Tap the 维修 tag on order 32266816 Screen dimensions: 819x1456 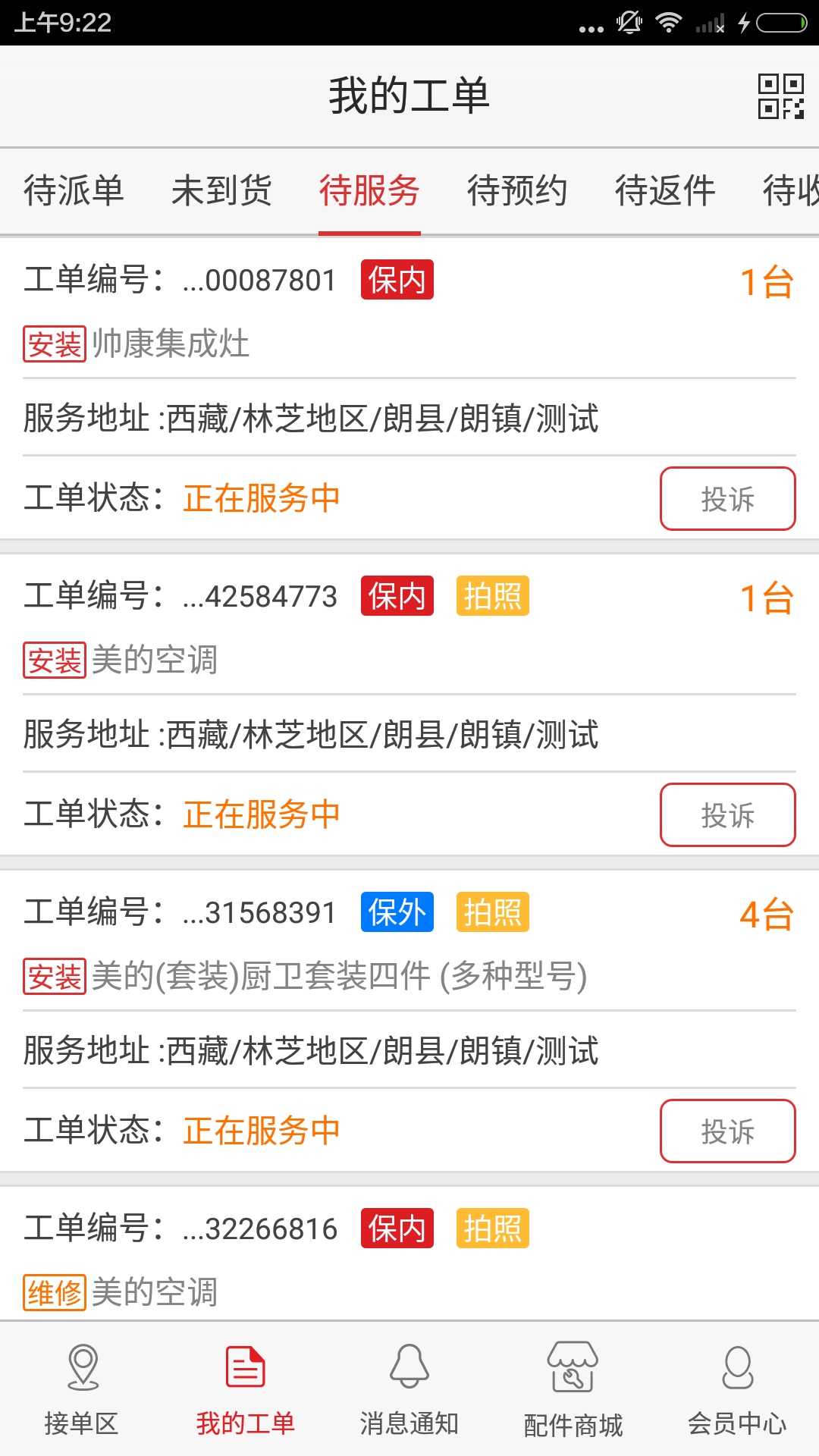(54, 1292)
